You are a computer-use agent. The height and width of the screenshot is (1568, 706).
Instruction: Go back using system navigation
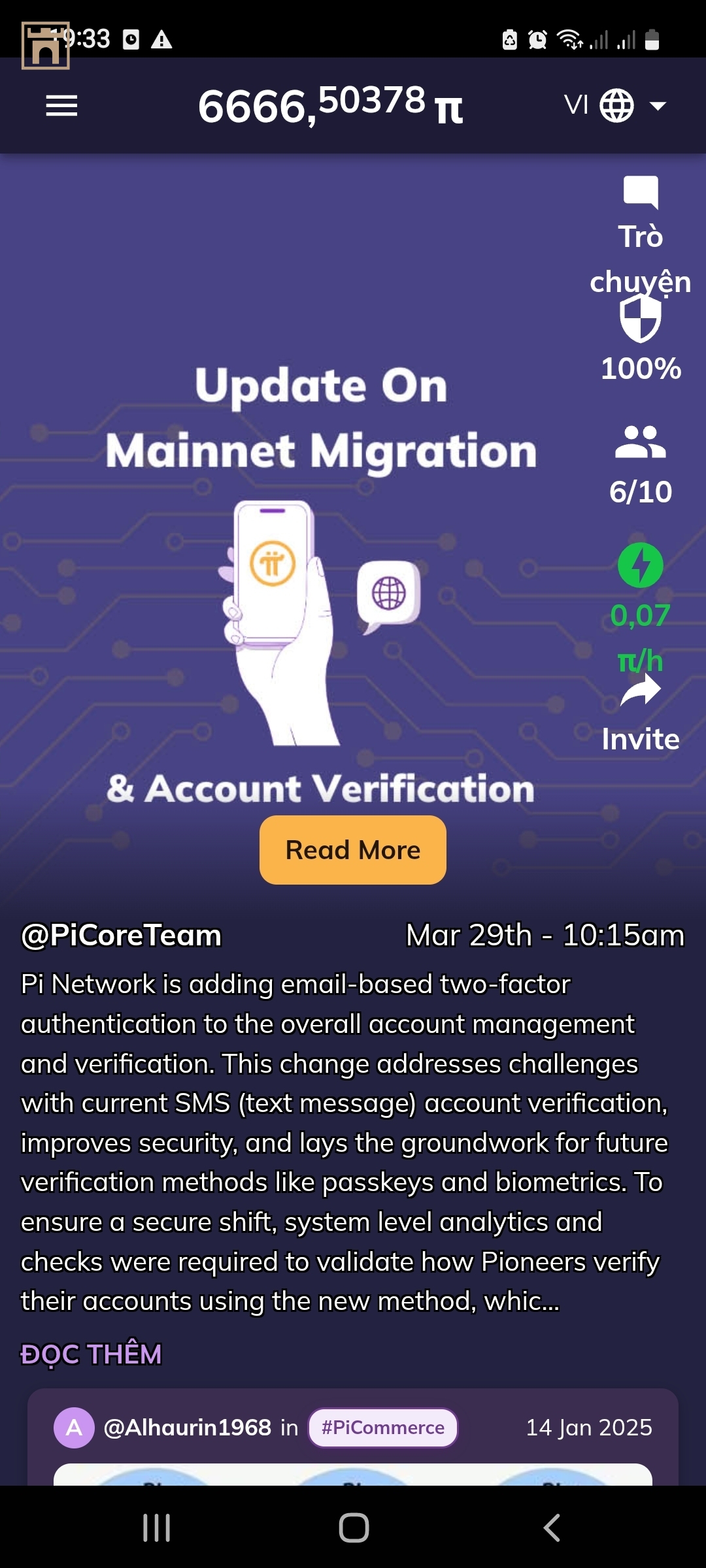pos(551,1527)
